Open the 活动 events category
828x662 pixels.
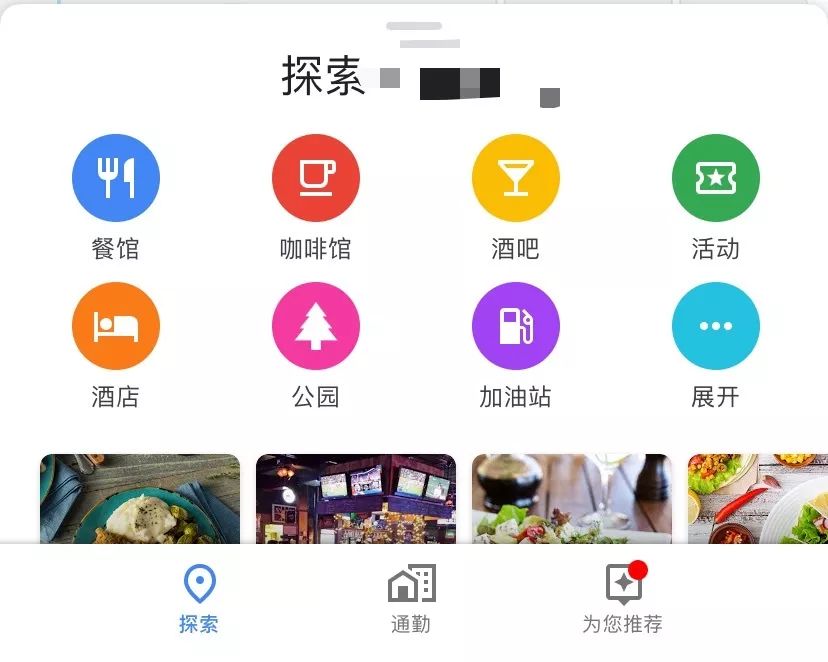coord(716,178)
